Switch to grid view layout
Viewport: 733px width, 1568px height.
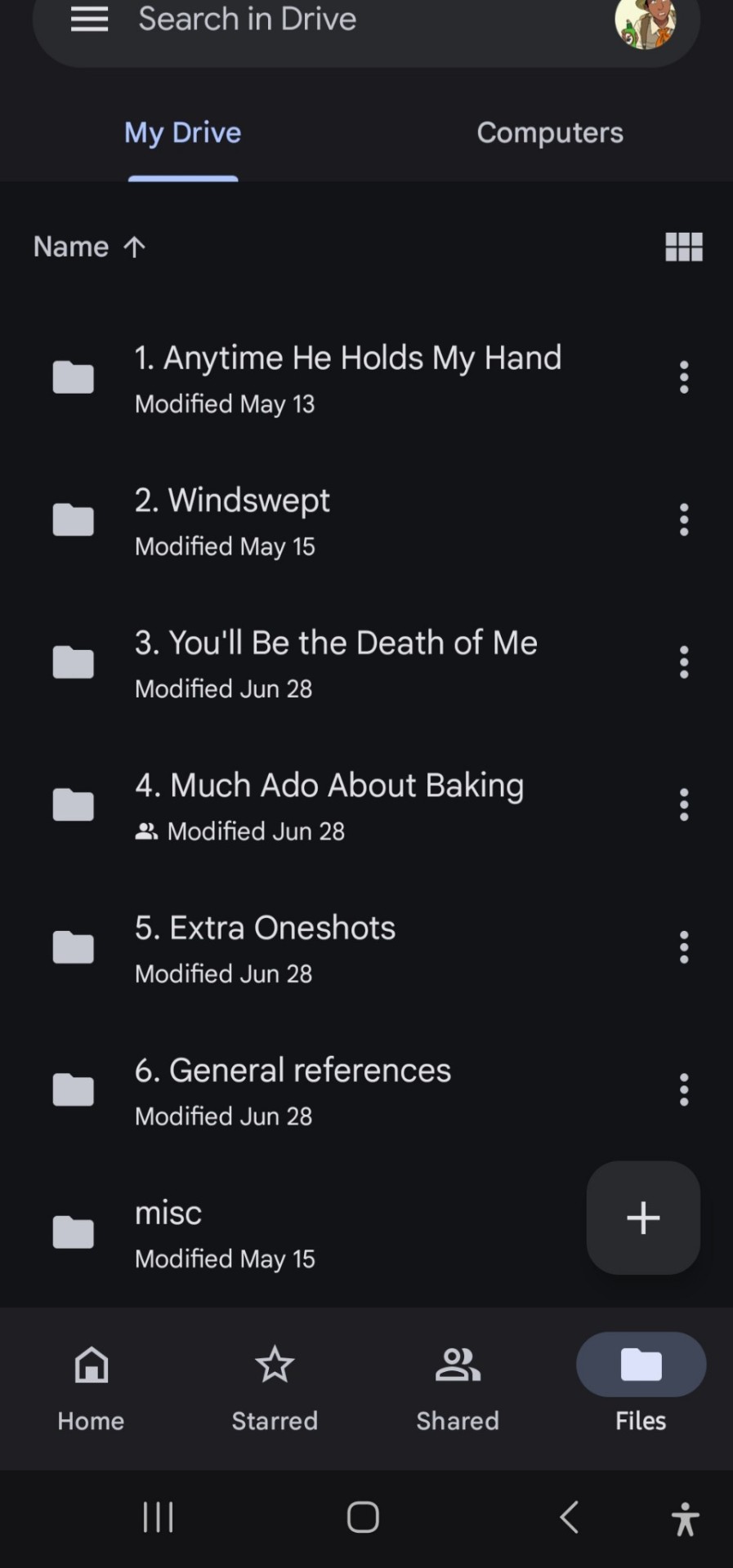683,247
